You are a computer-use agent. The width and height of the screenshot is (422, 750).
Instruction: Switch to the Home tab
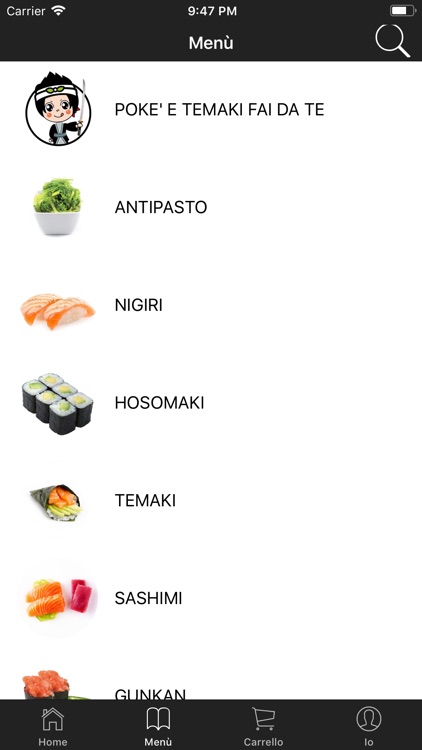53,726
